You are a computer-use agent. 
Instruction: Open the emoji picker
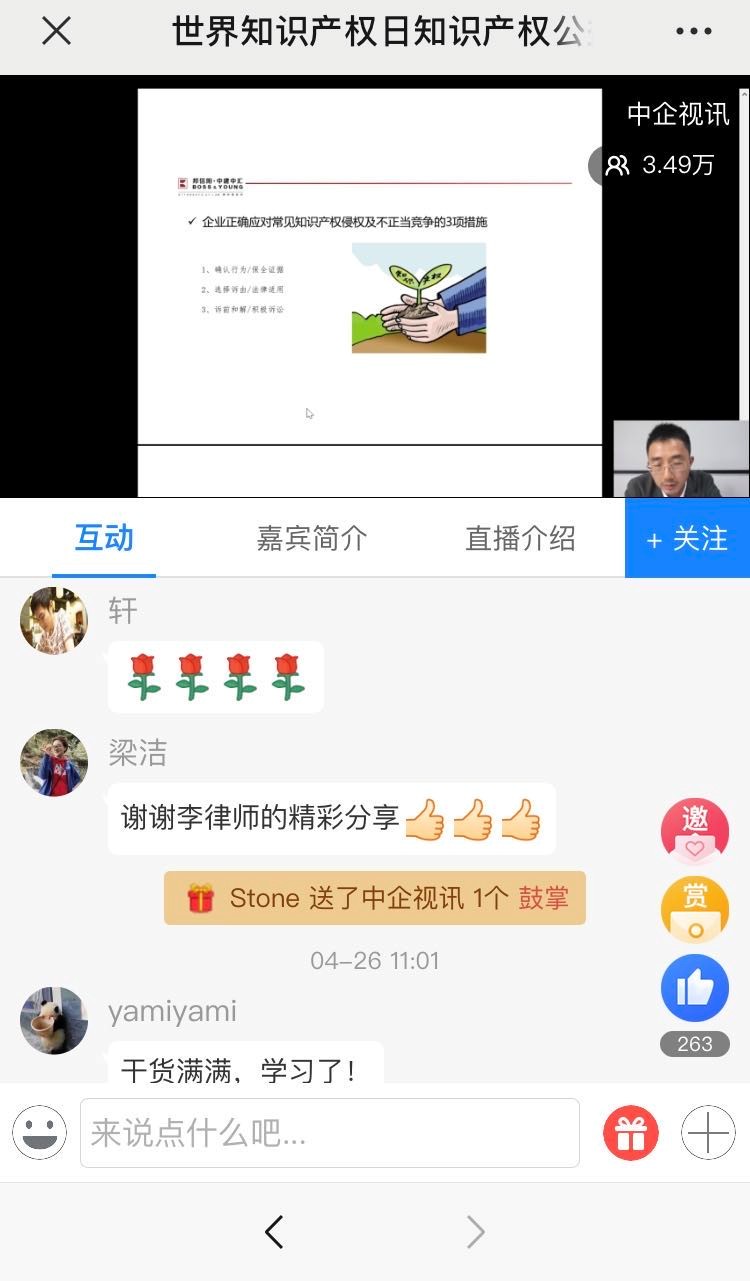tap(40, 1133)
